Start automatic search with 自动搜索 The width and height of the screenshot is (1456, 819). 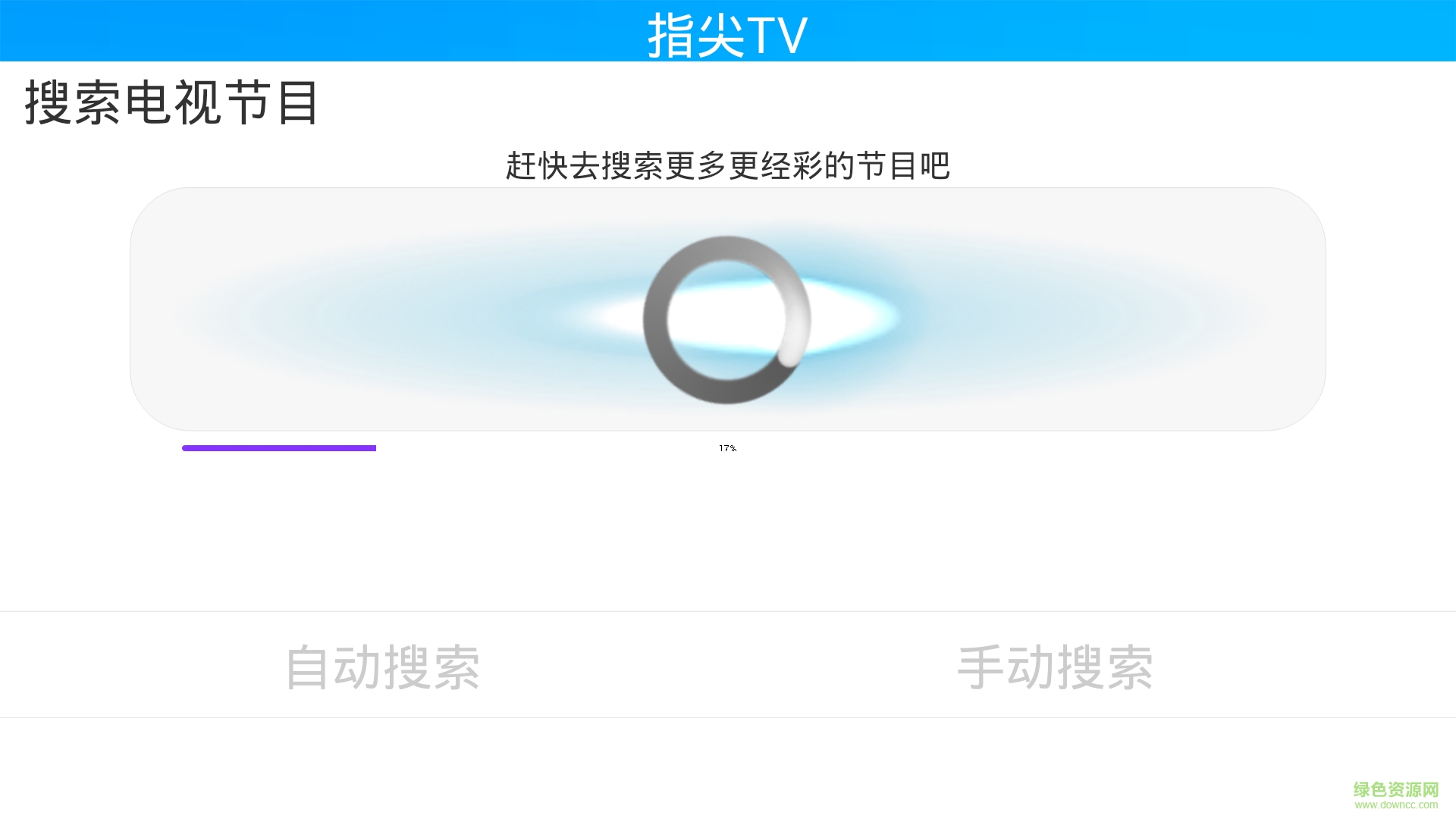(382, 667)
